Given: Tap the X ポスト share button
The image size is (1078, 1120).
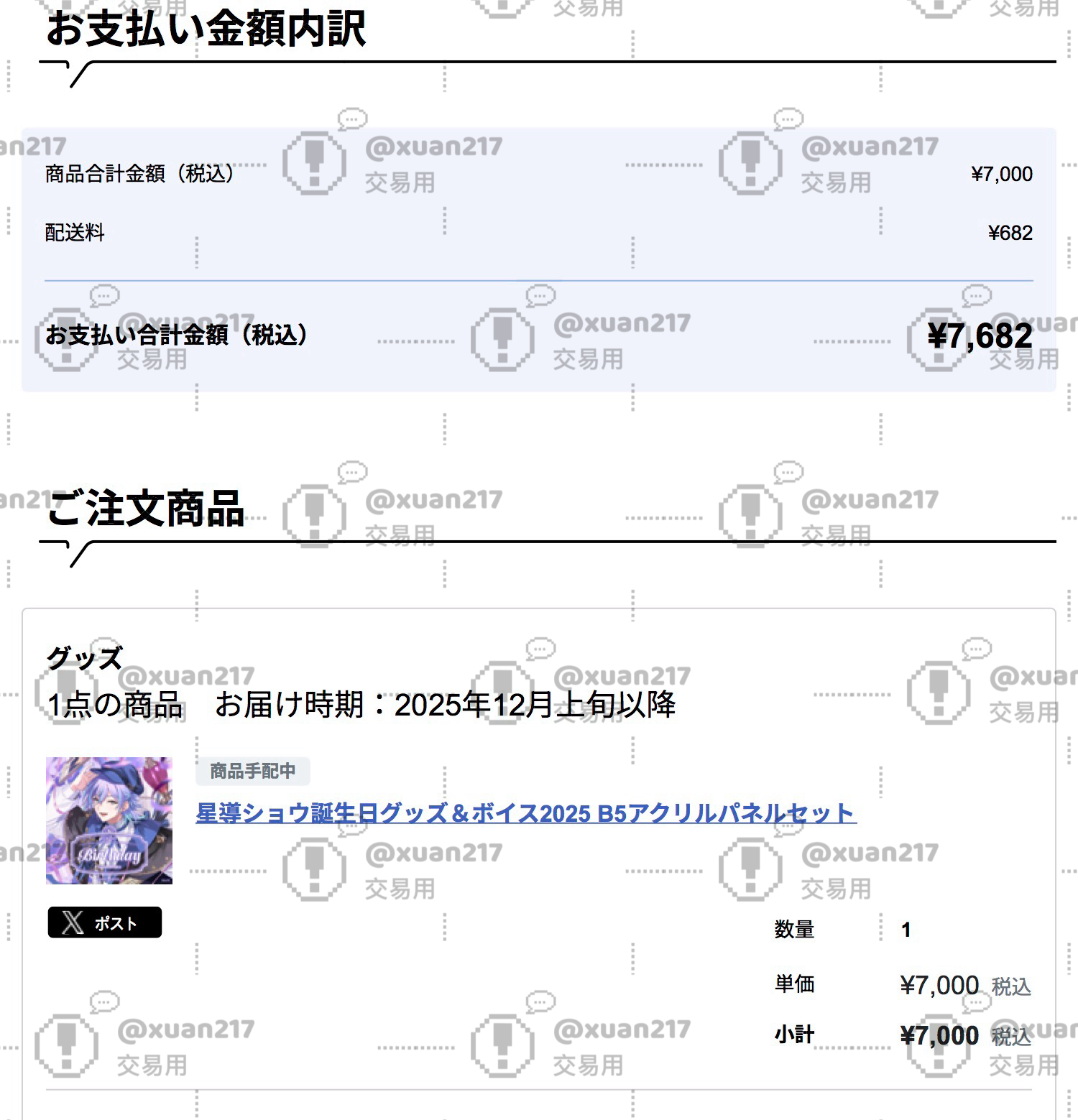Looking at the screenshot, I should [105, 922].
